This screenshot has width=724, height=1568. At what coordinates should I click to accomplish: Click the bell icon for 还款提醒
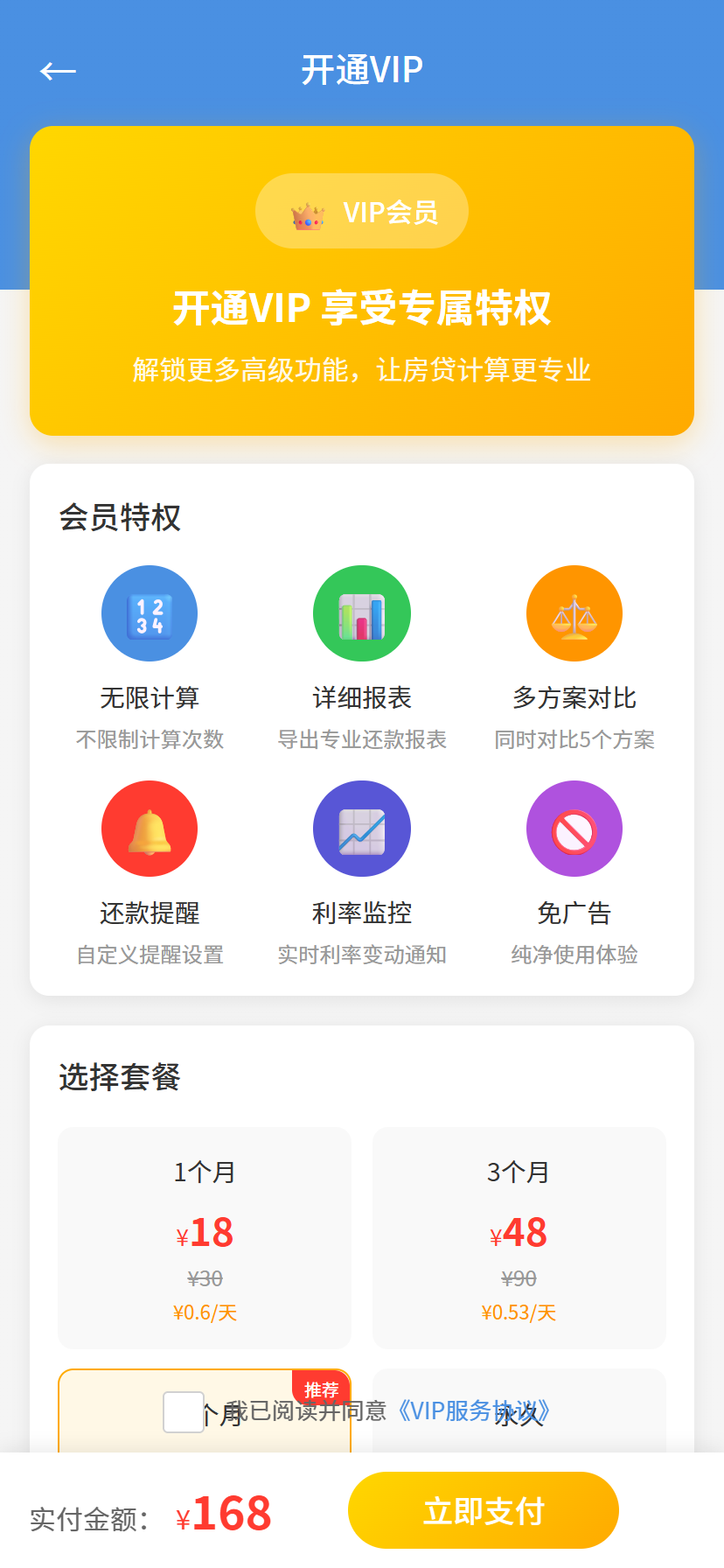[x=149, y=829]
